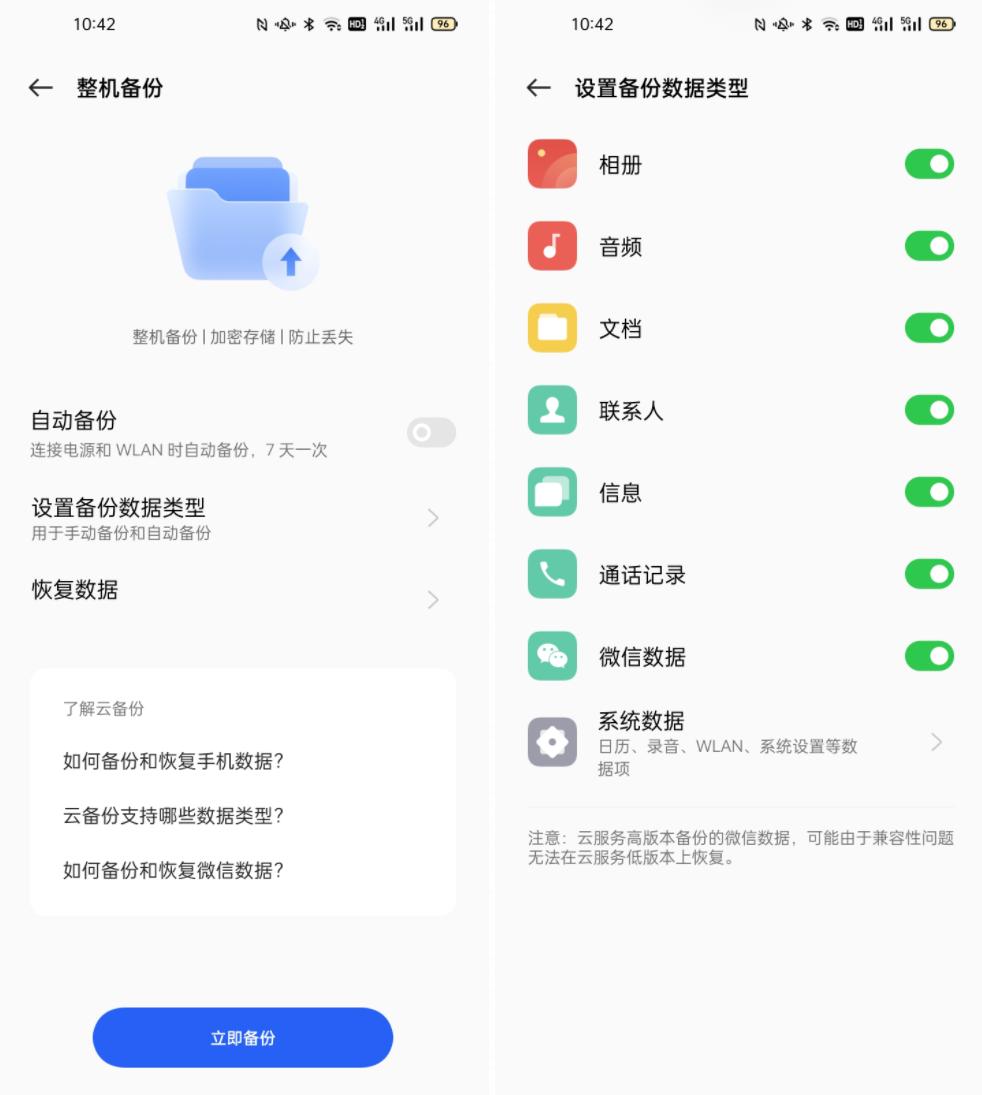Open 恢复数据 via its arrow
This screenshot has width=982, height=1095.
[431, 599]
